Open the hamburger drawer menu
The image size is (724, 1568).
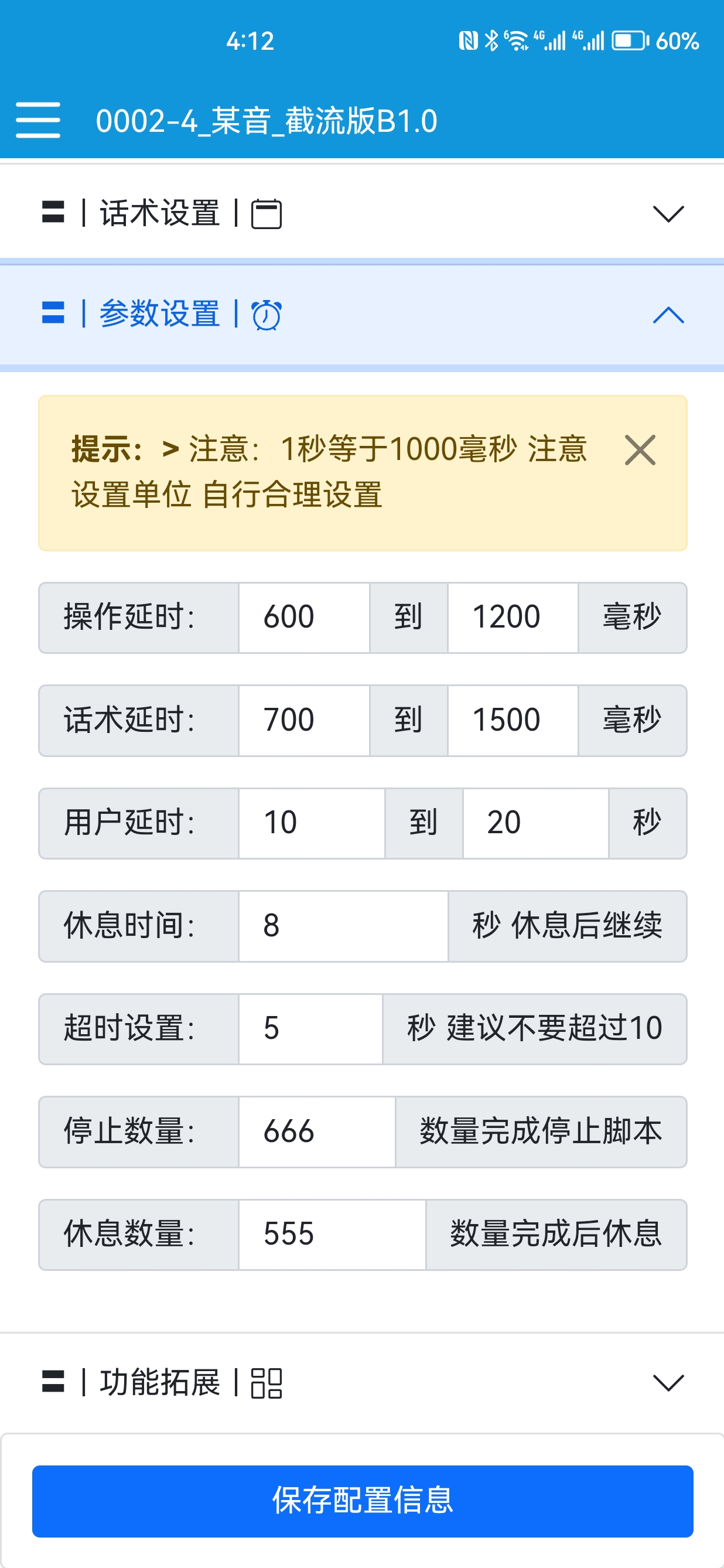37,120
